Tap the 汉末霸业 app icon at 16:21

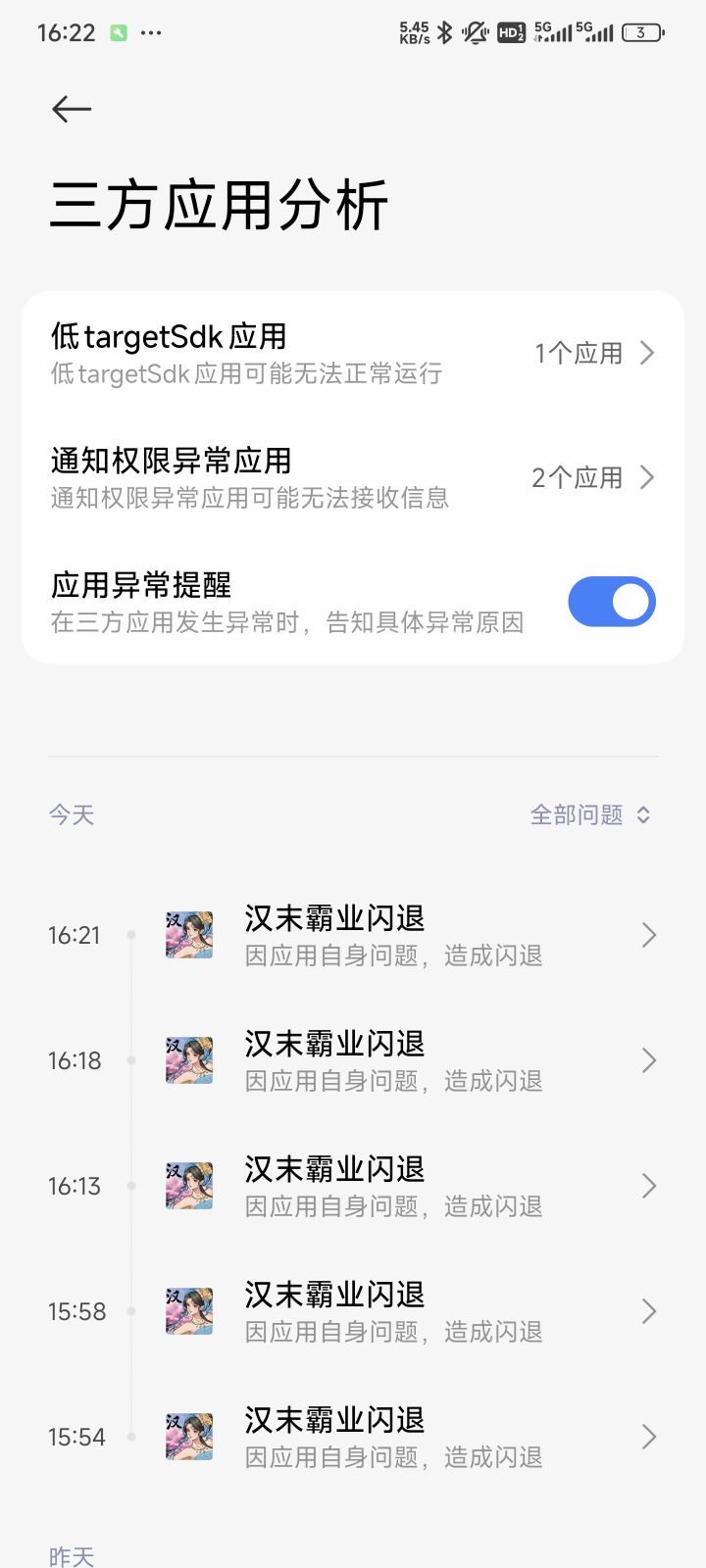click(x=188, y=935)
